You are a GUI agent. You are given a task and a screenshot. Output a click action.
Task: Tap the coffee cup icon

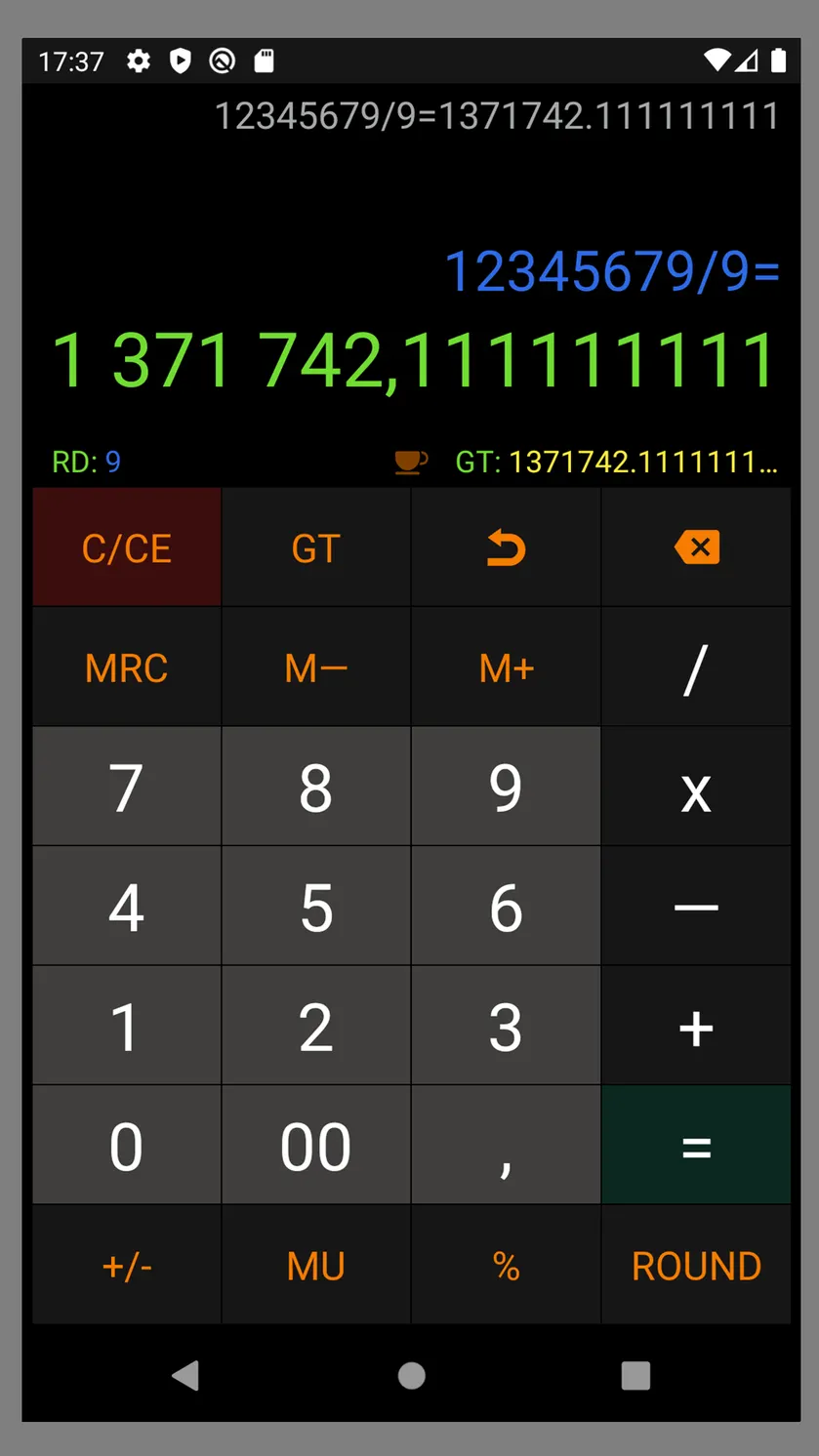coord(411,462)
